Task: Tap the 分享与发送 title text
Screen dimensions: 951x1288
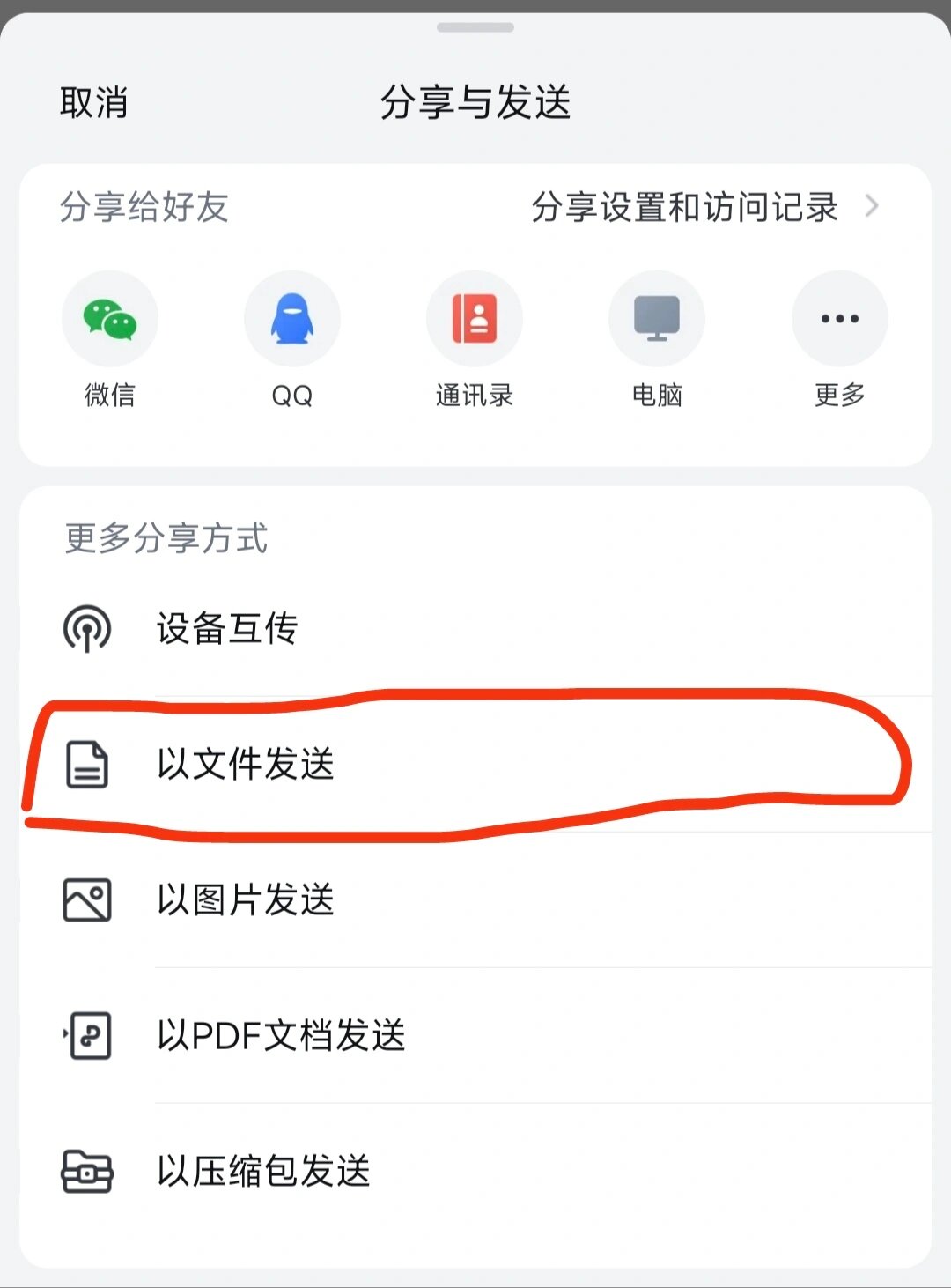Action: tap(475, 103)
